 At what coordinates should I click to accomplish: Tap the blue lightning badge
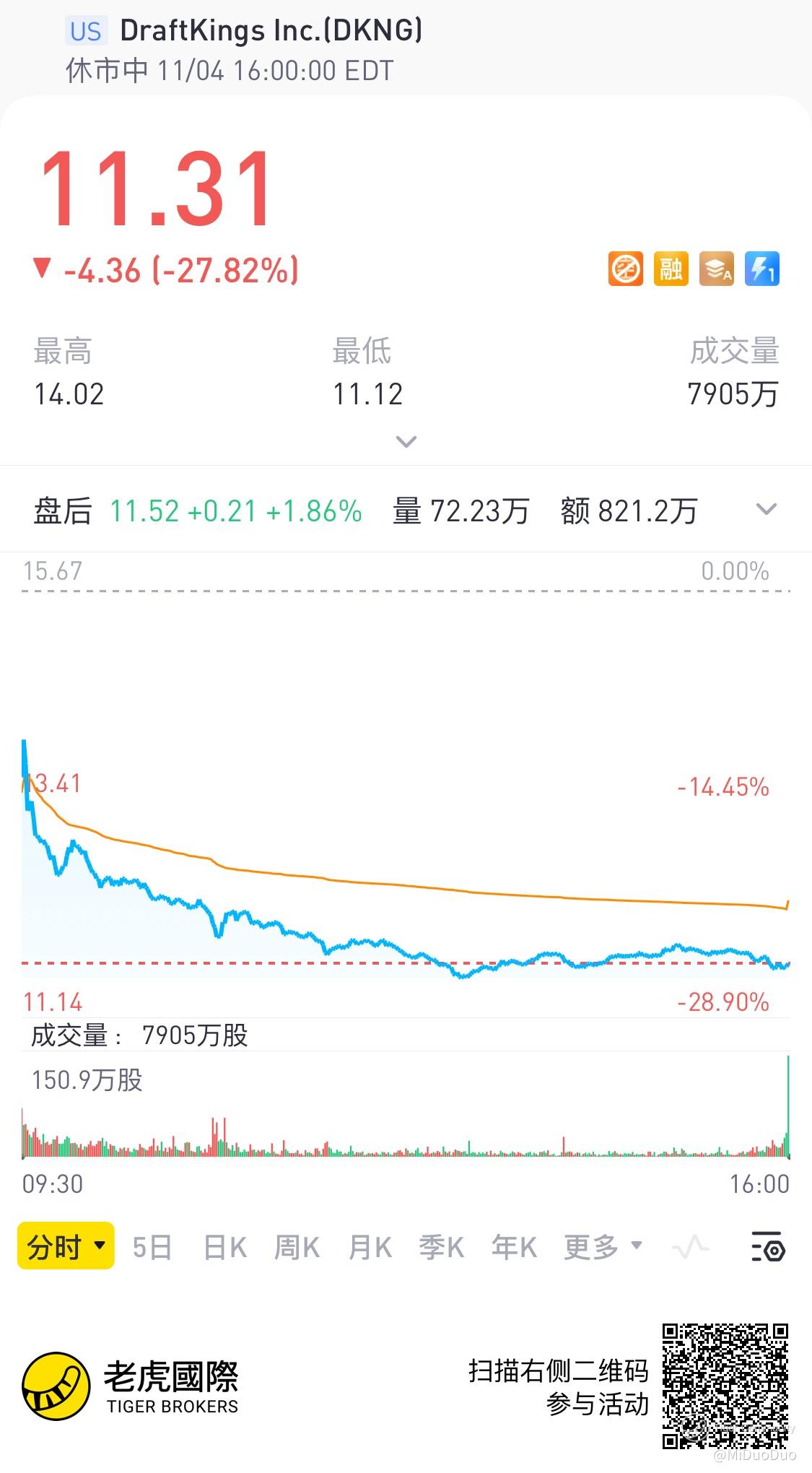point(761,269)
